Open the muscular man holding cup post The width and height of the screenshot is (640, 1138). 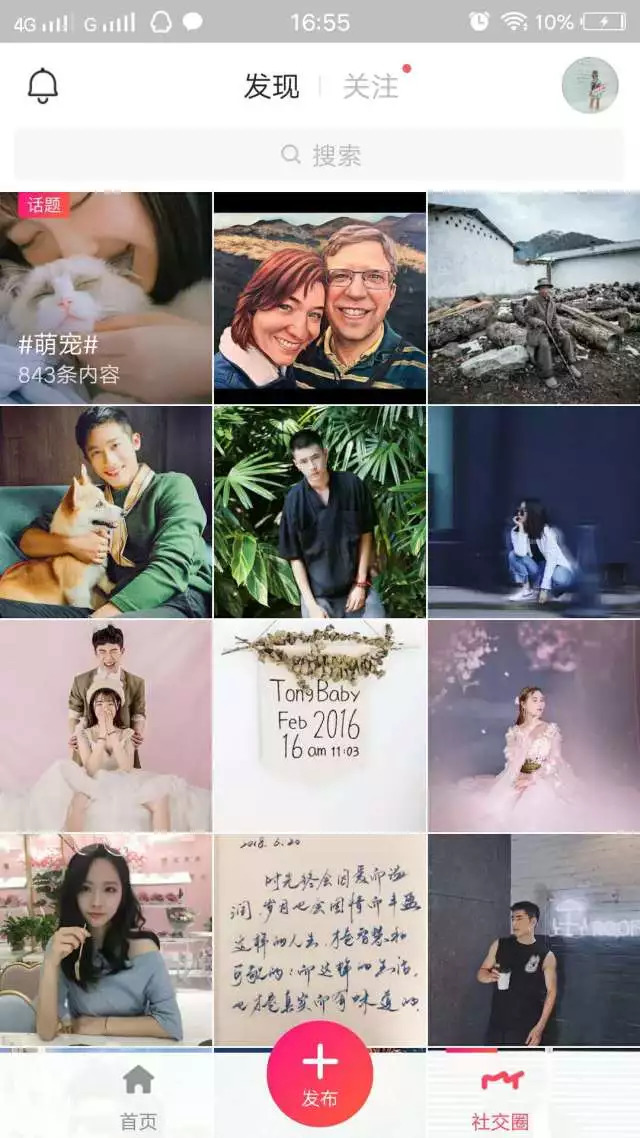(534, 938)
